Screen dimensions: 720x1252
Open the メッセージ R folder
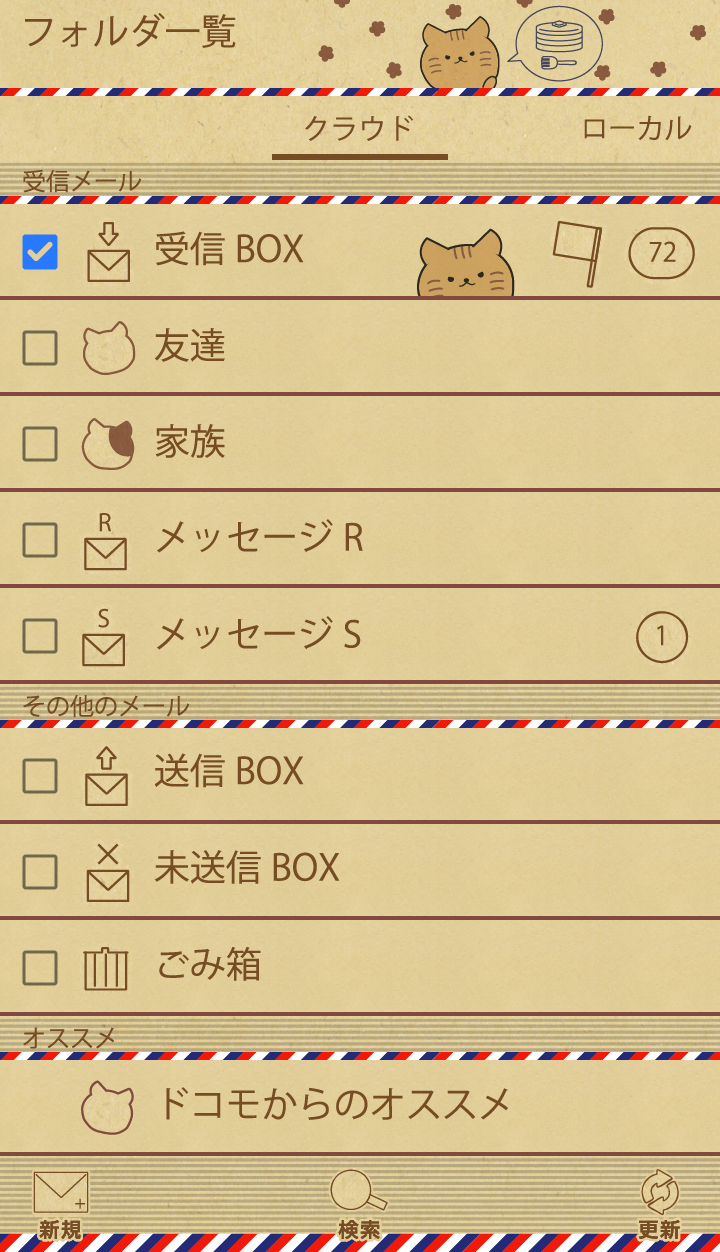click(x=258, y=538)
